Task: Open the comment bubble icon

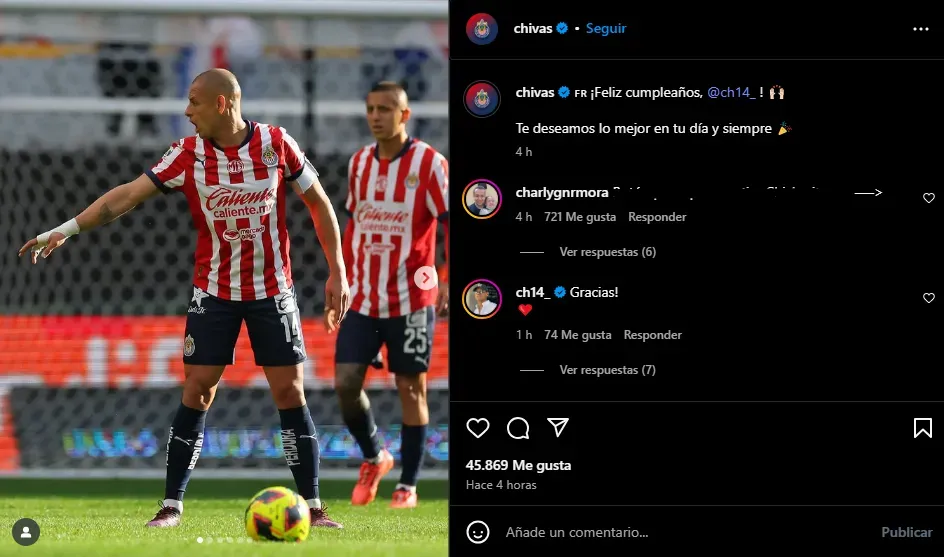Action: 518,428
